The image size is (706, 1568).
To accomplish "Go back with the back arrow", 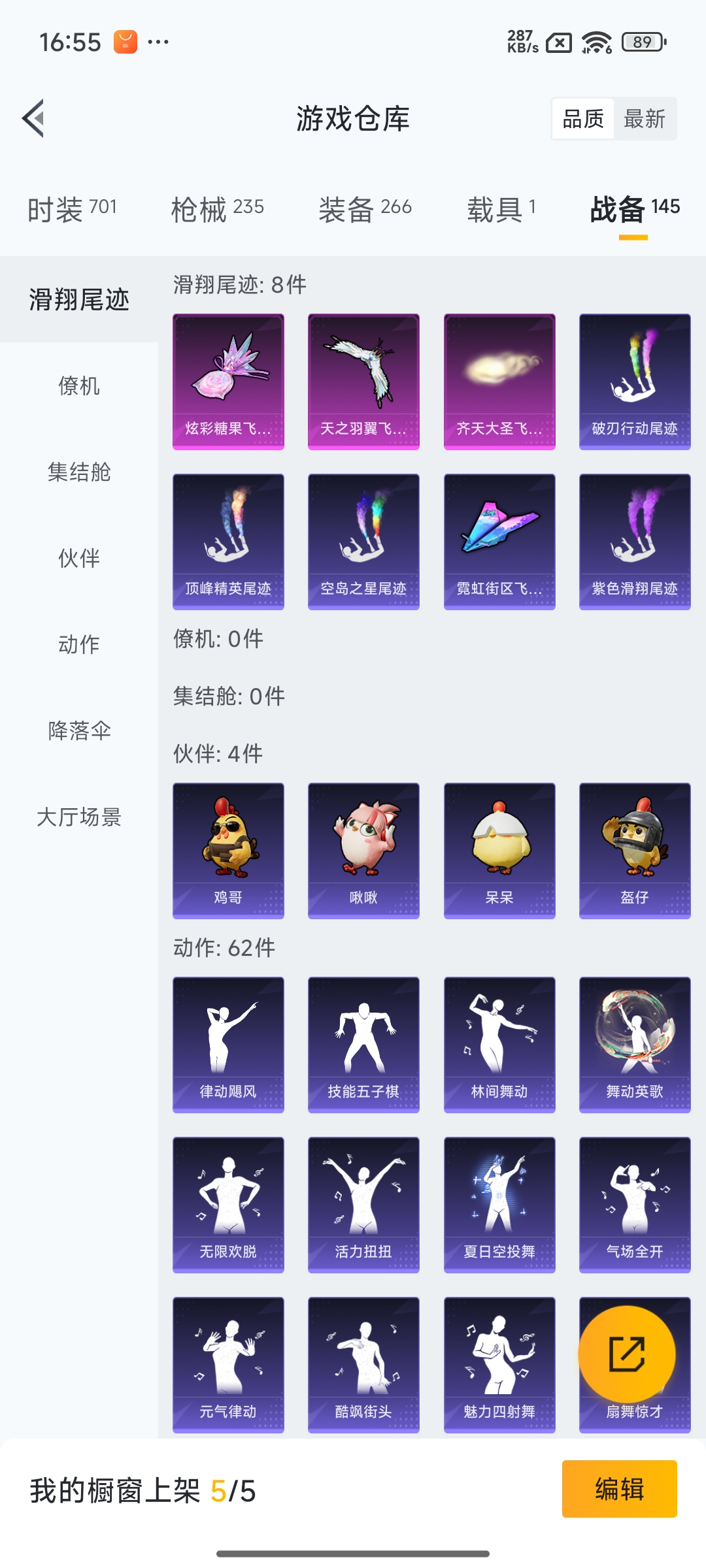I will coord(34,119).
